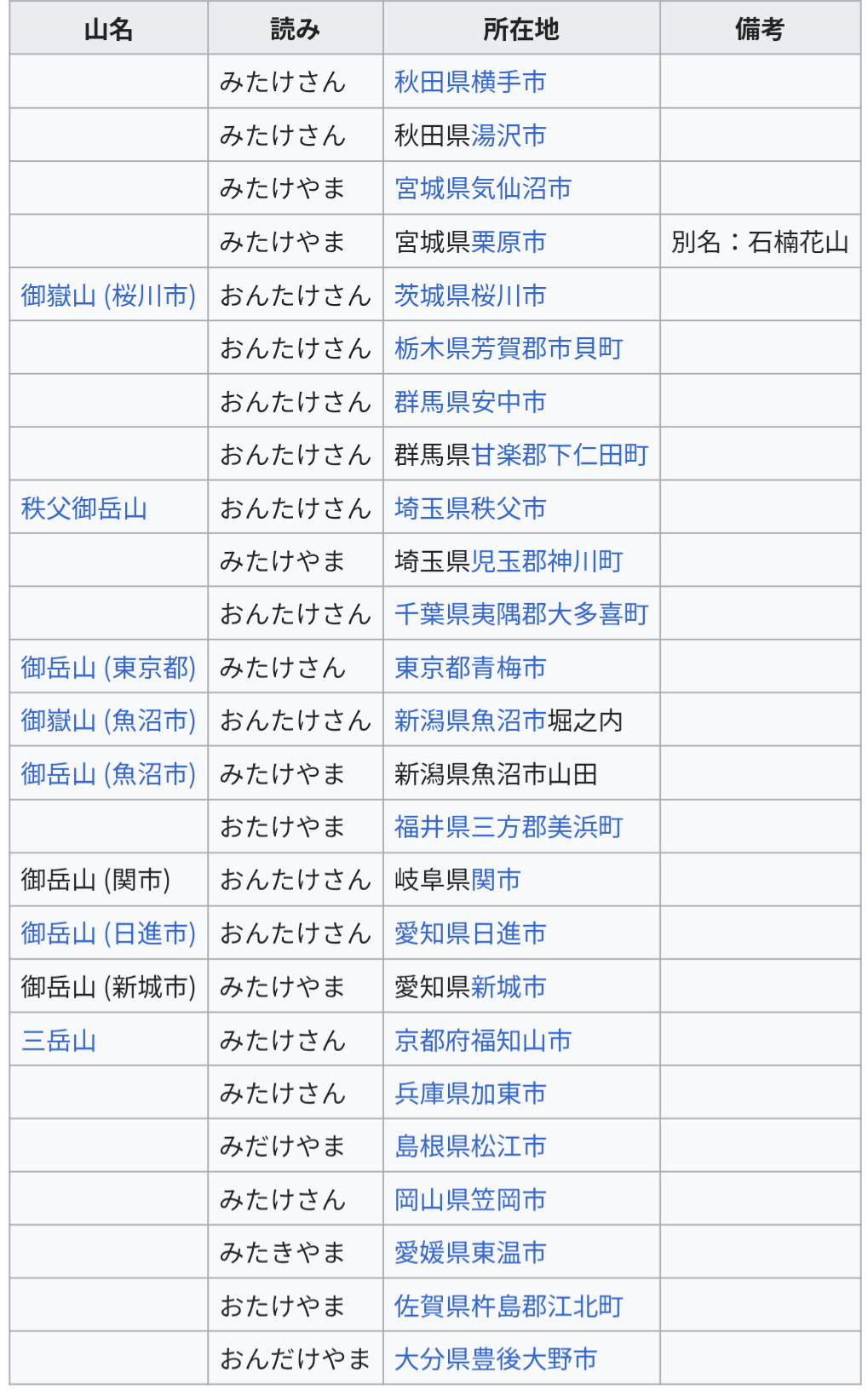Open the 島根県松江市 link

(470, 1146)
